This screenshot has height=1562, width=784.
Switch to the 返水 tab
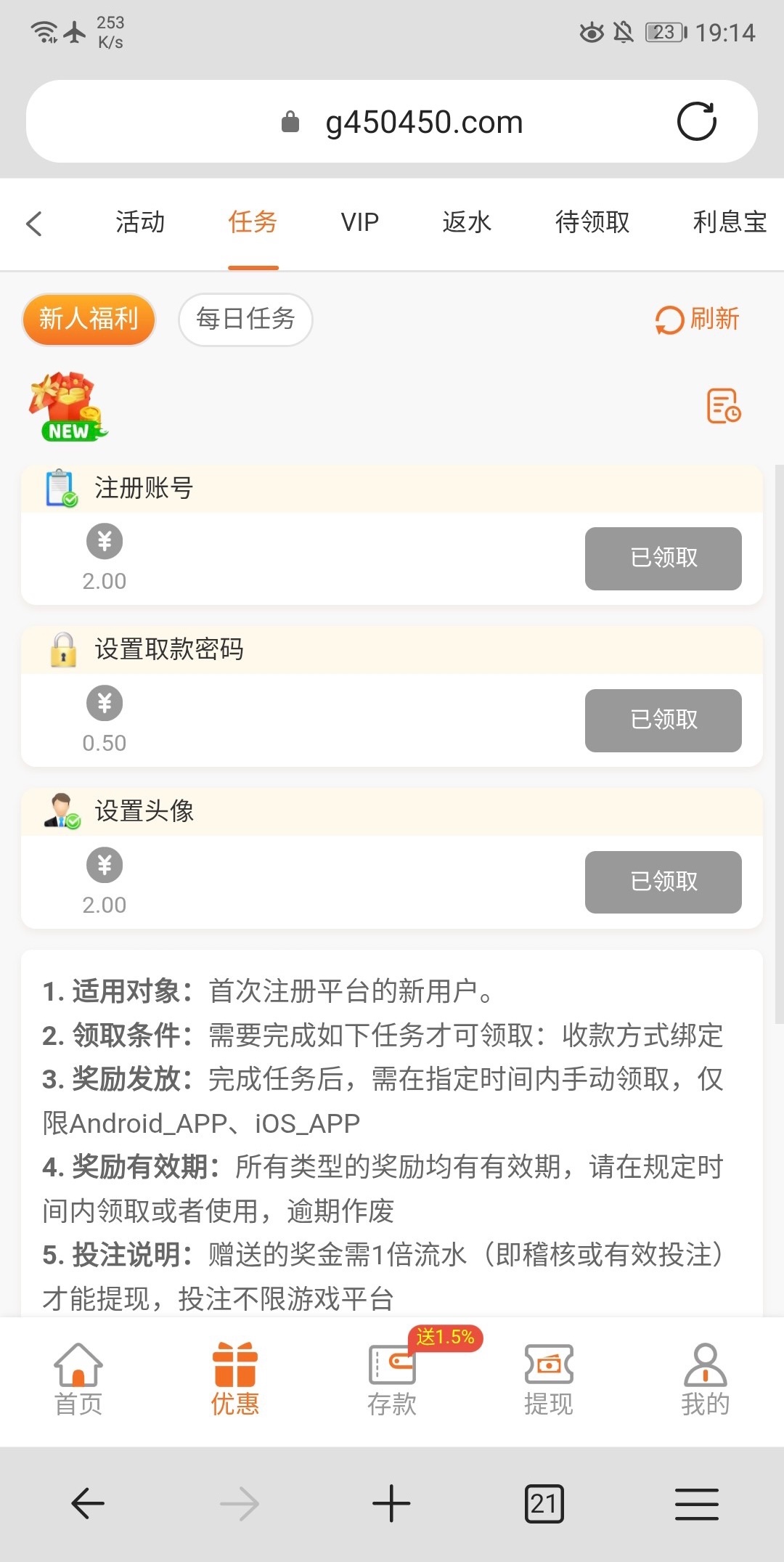point(467,222)
